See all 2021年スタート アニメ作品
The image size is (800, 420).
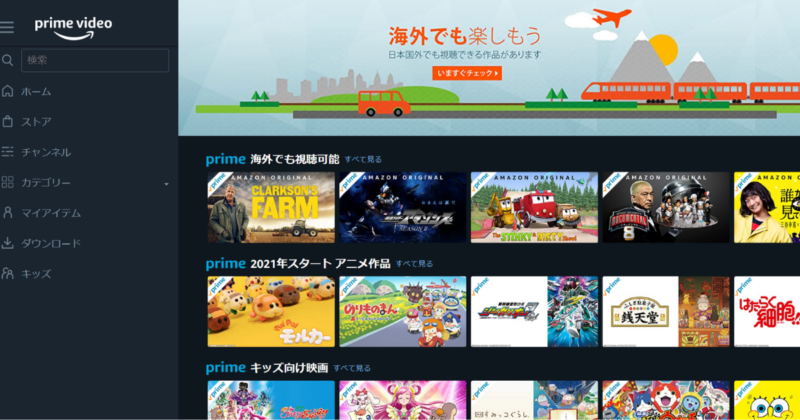414,264
